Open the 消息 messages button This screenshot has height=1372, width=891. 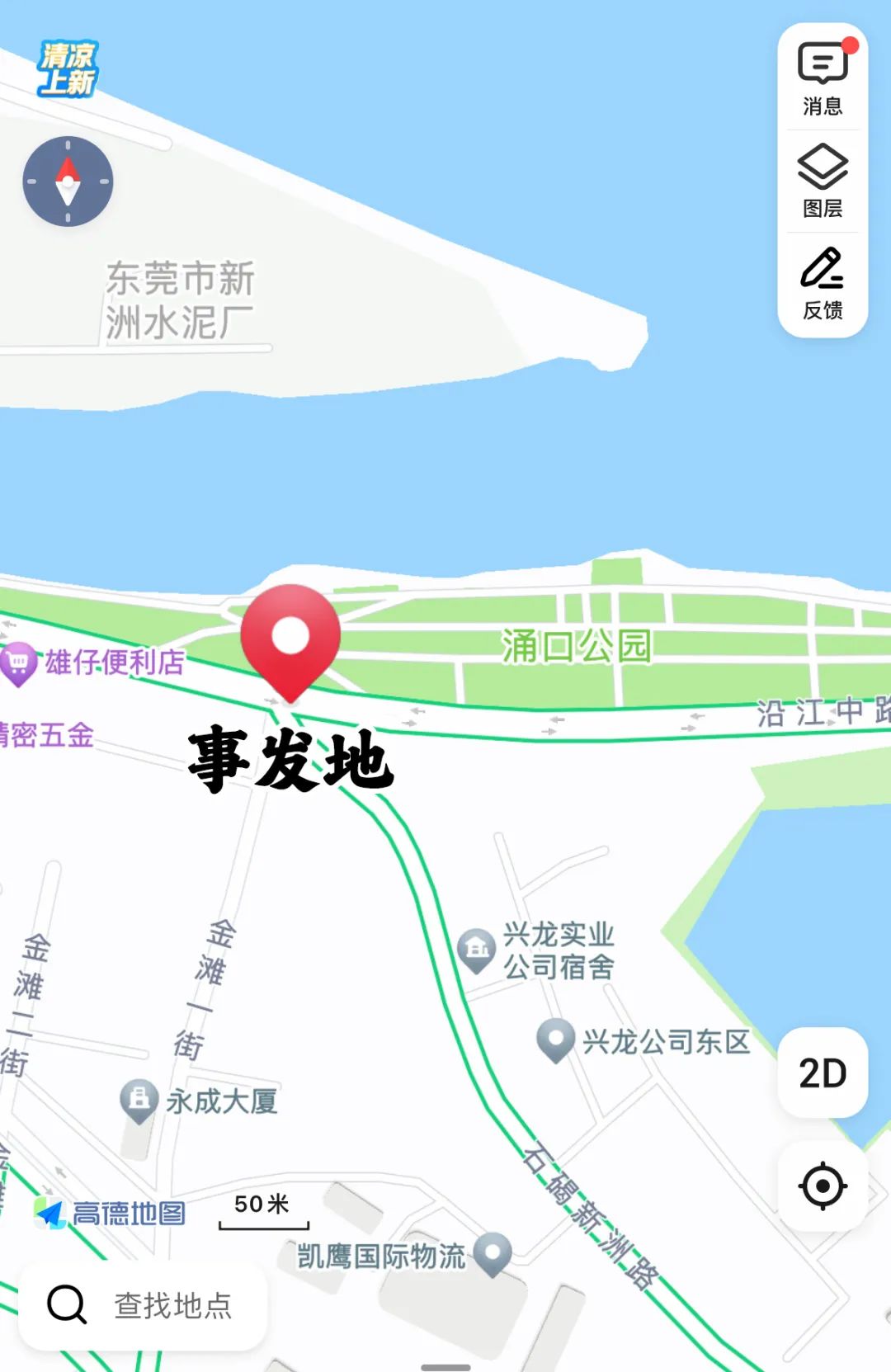pos(823,78)
